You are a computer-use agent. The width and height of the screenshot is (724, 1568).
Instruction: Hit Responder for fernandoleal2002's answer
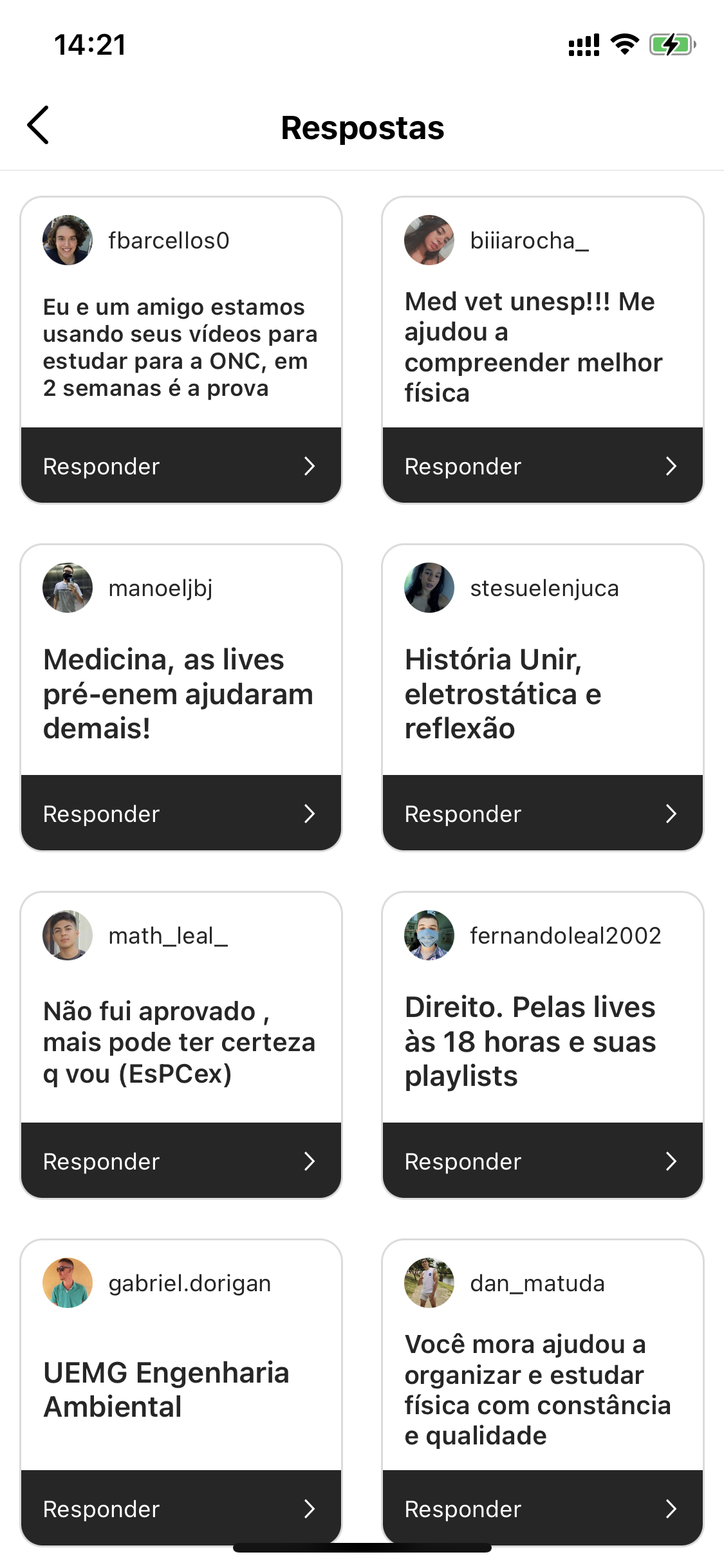543,1161
